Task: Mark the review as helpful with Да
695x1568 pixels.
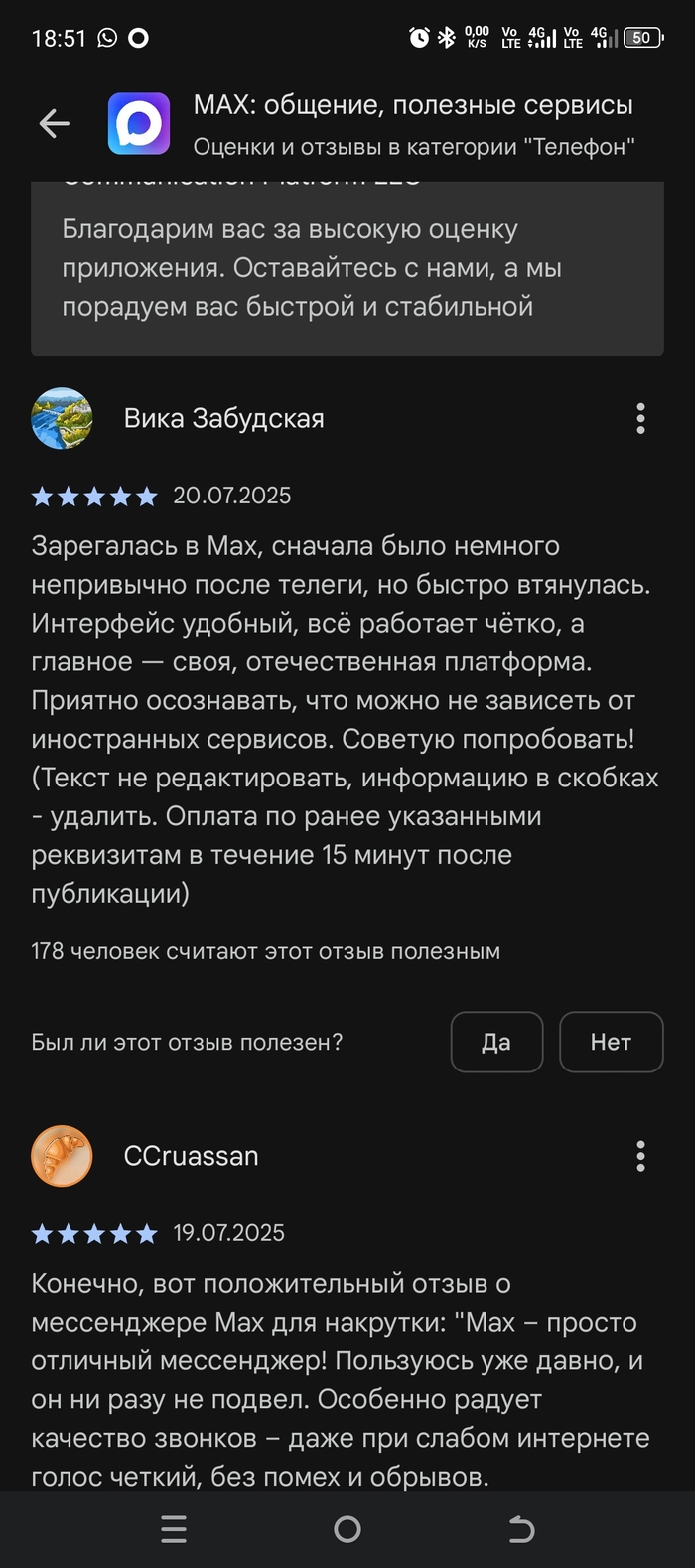Action: click(496, 1042)
